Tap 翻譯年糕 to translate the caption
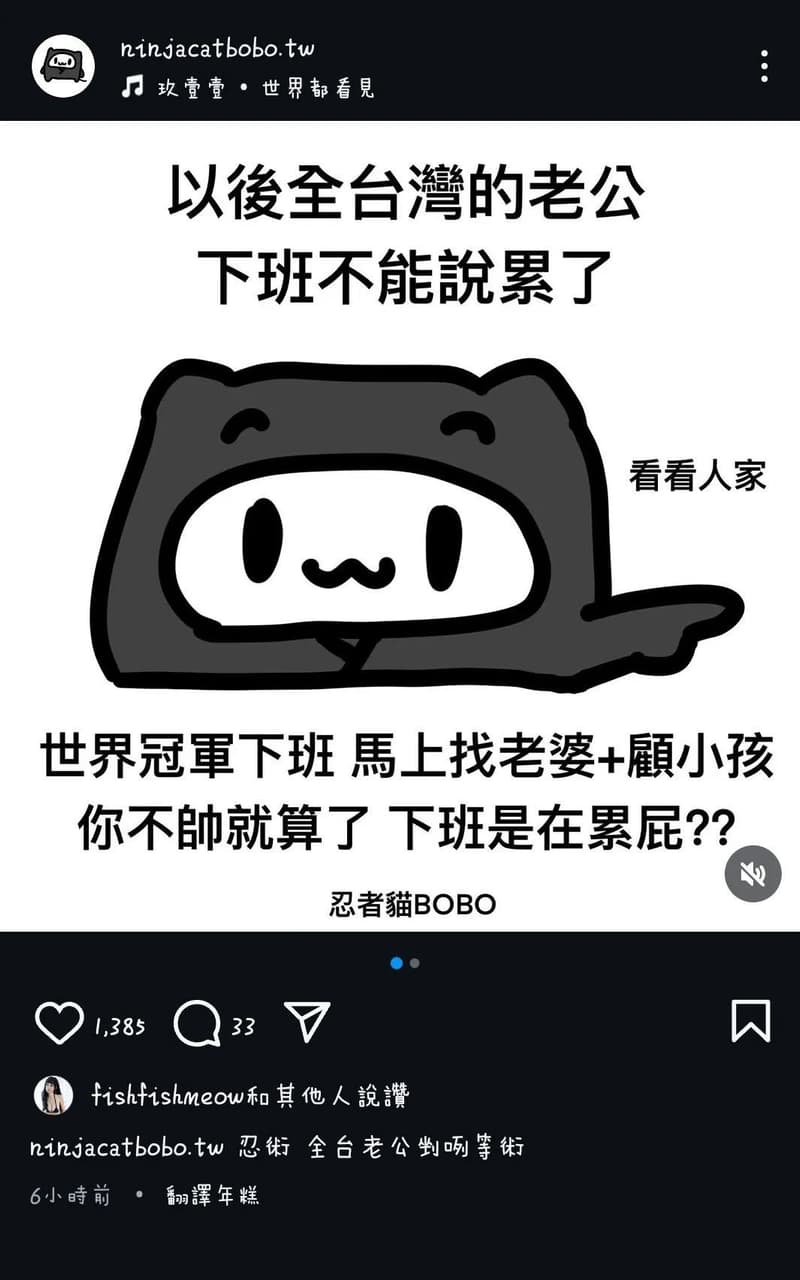 click(x=213, y=1195)
